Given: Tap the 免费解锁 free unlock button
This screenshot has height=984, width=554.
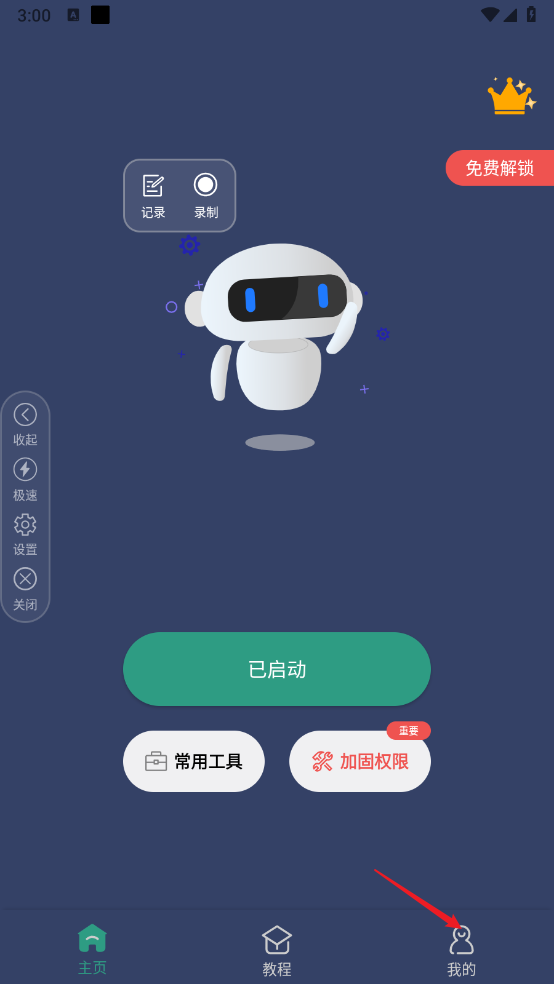Looking at the screenshot, I should click(x=500, y=168).
